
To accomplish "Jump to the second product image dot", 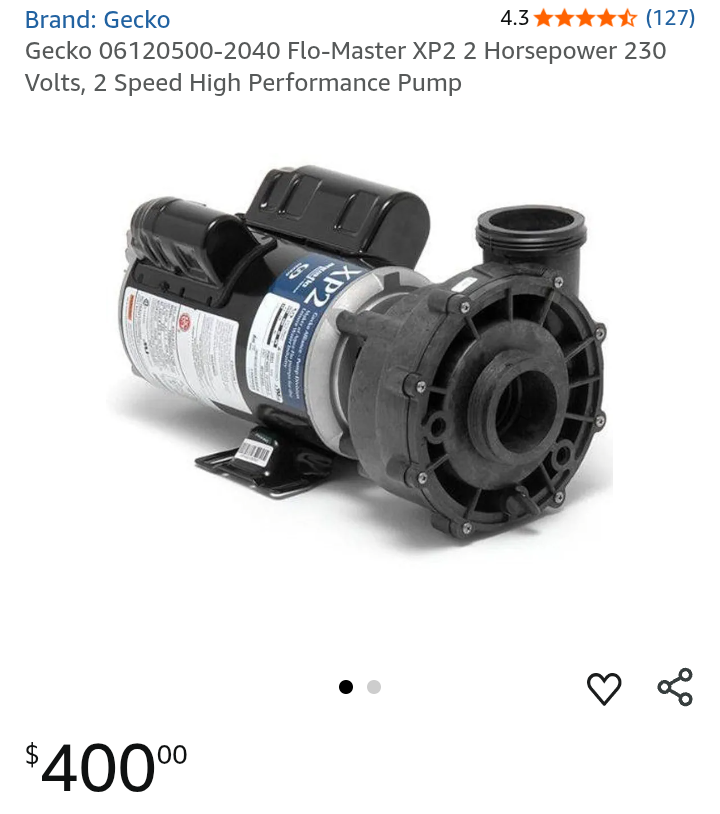I will tap(374, 687).
